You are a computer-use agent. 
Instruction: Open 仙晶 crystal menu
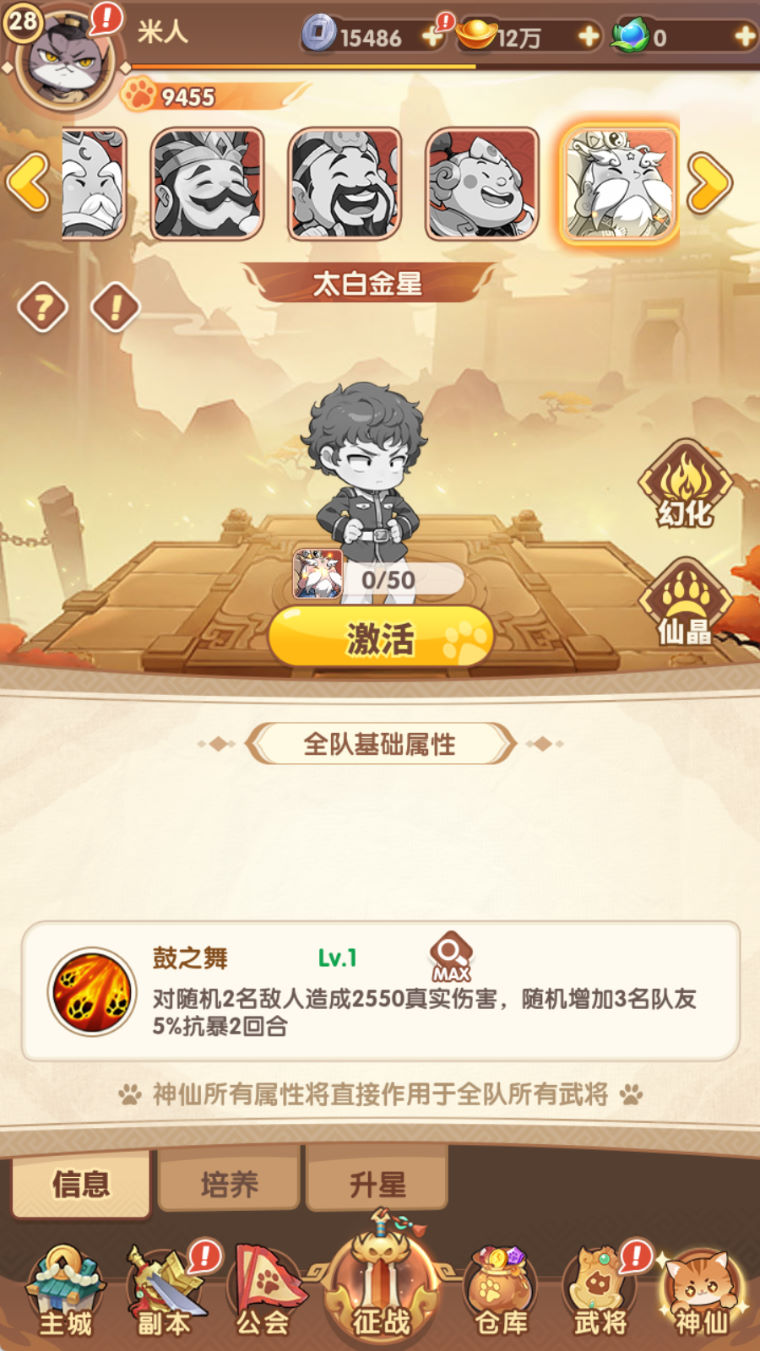click(685, 607)
